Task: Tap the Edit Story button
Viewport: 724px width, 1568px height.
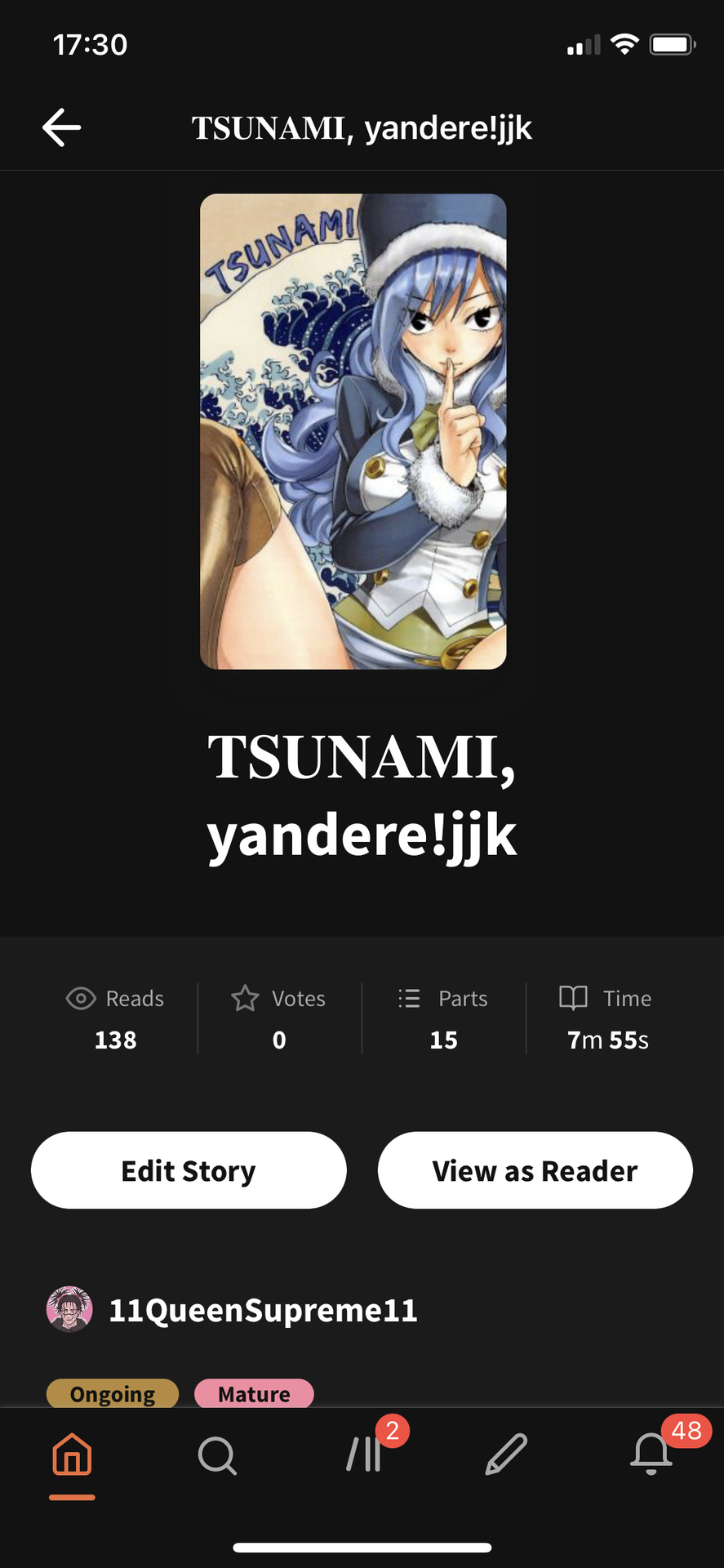Action: pyautogui.click(x=189, y=1170)
